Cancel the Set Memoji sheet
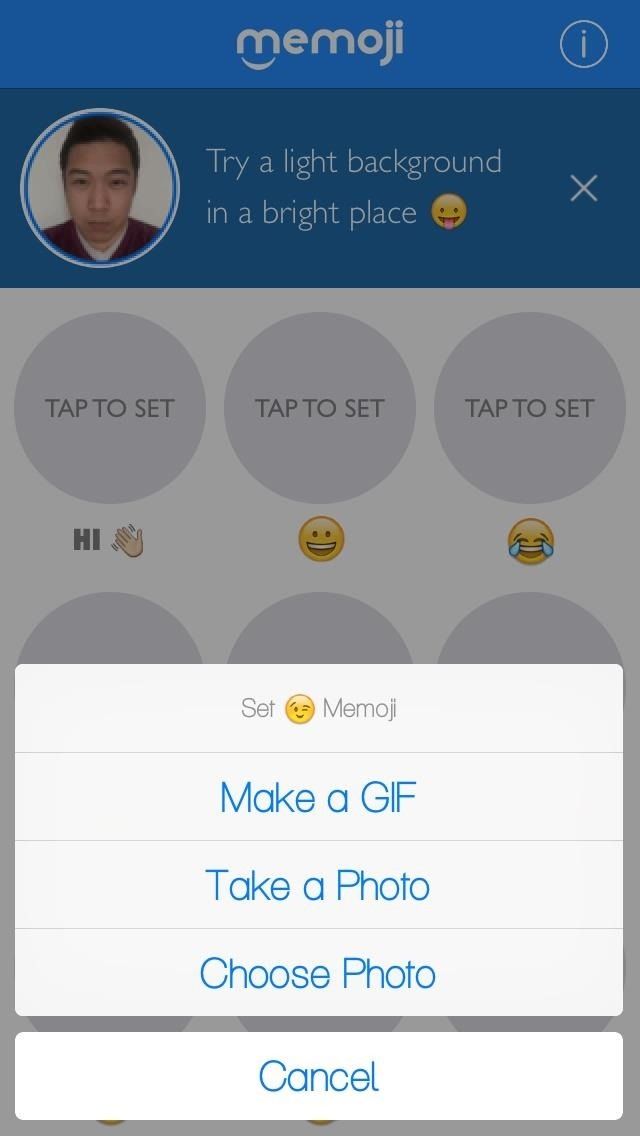Screen dimensions: 640x1136 [x=318, y=1076]
